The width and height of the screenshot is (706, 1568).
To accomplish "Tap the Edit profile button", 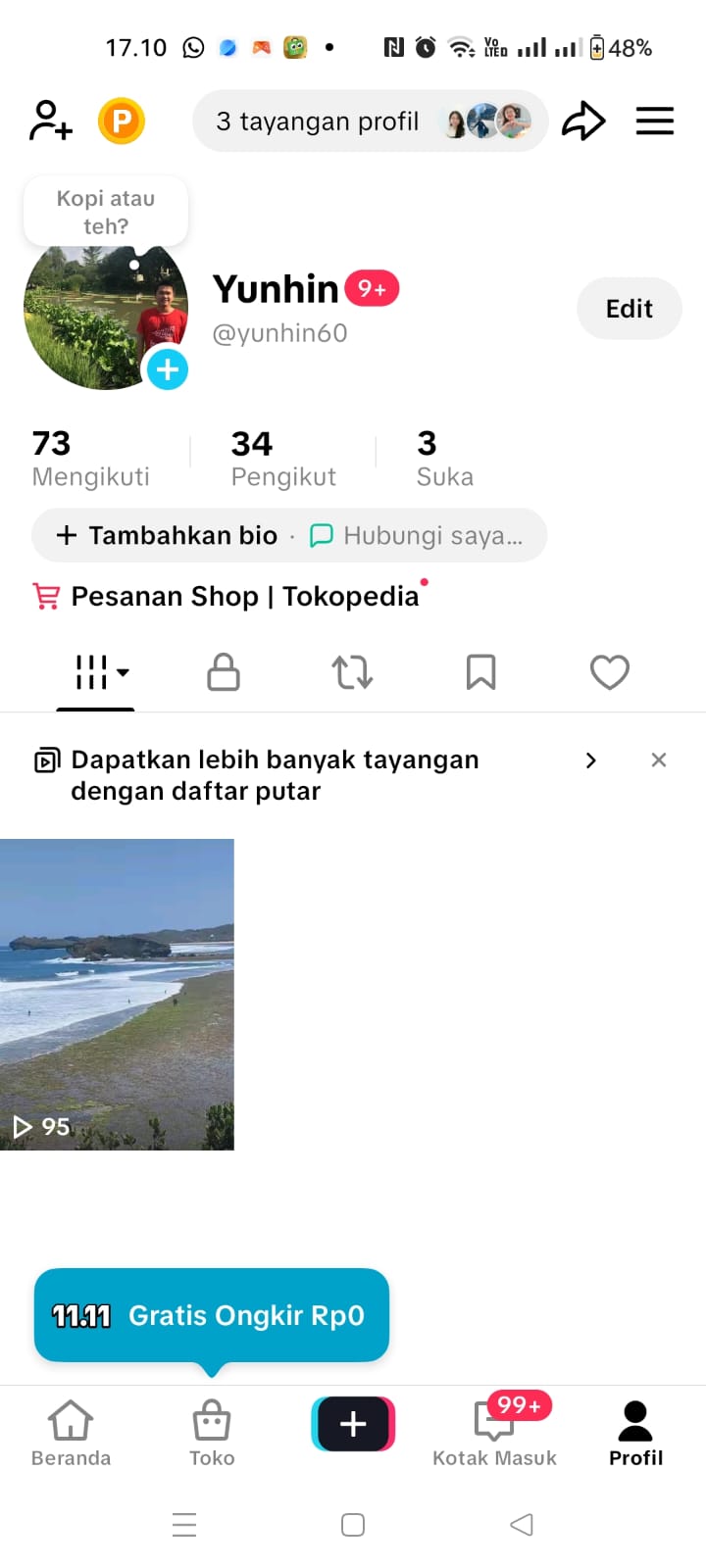I will 629,309.
